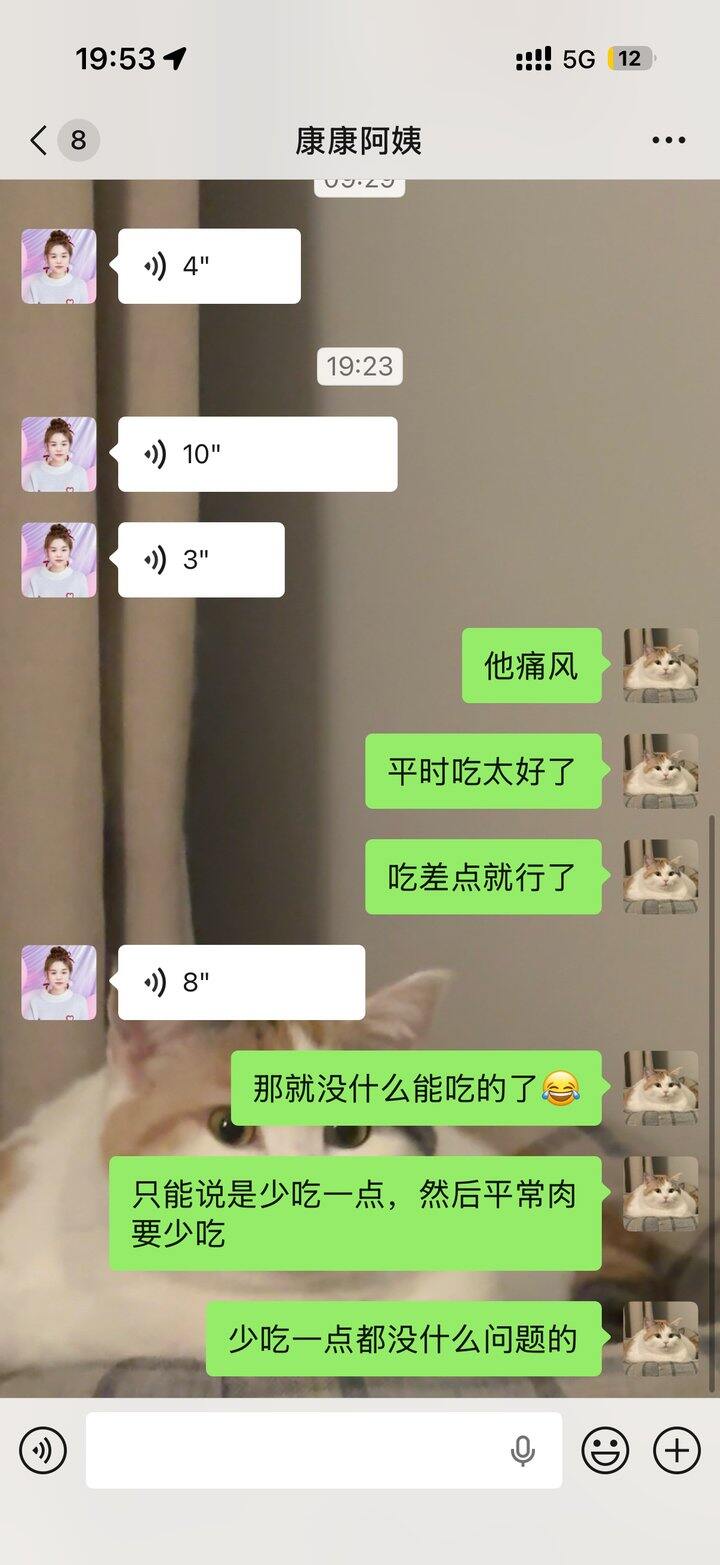This screenshot has height=1565, width=720.
Task: Play the 3-second voice message
Action: [x=201, y=560]
